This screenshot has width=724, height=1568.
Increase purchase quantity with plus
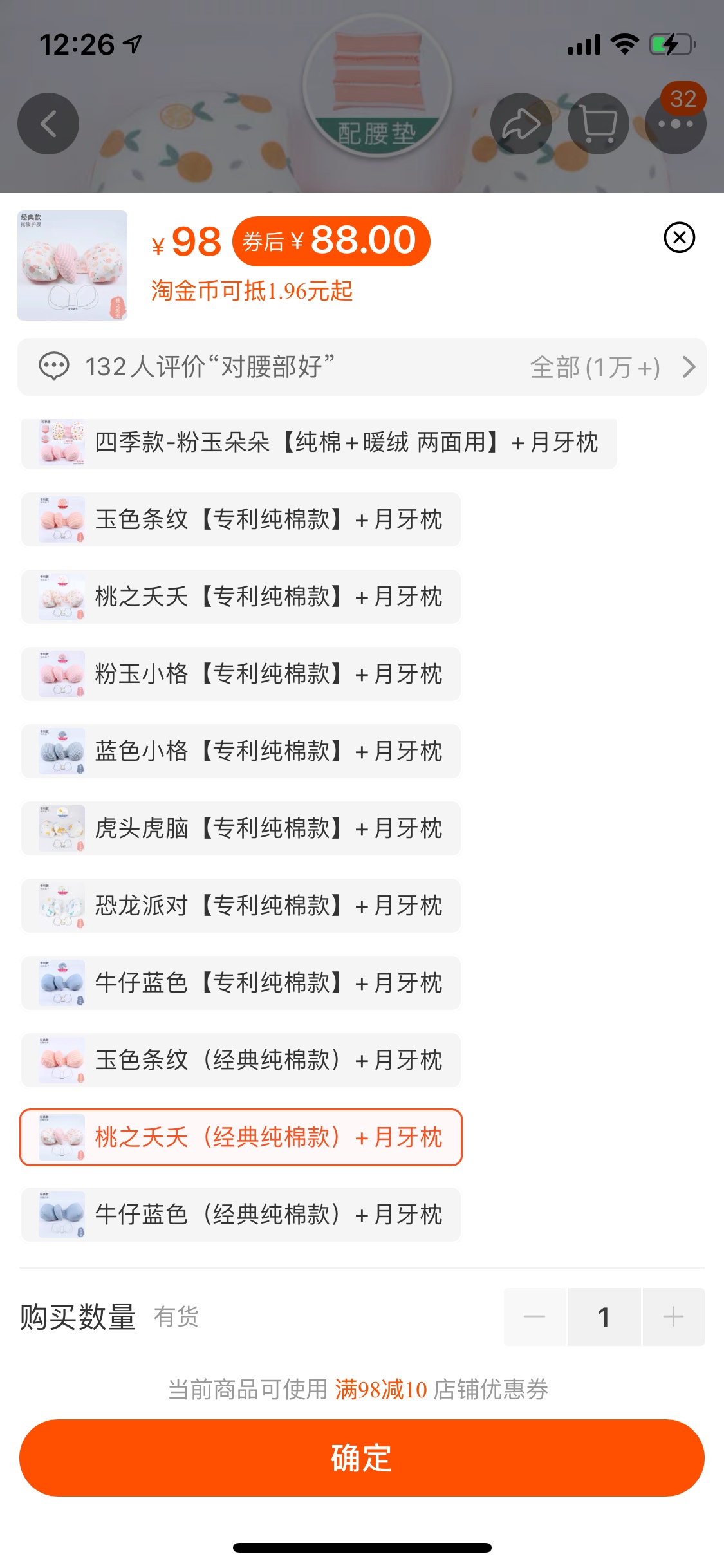pos(673,1317)
